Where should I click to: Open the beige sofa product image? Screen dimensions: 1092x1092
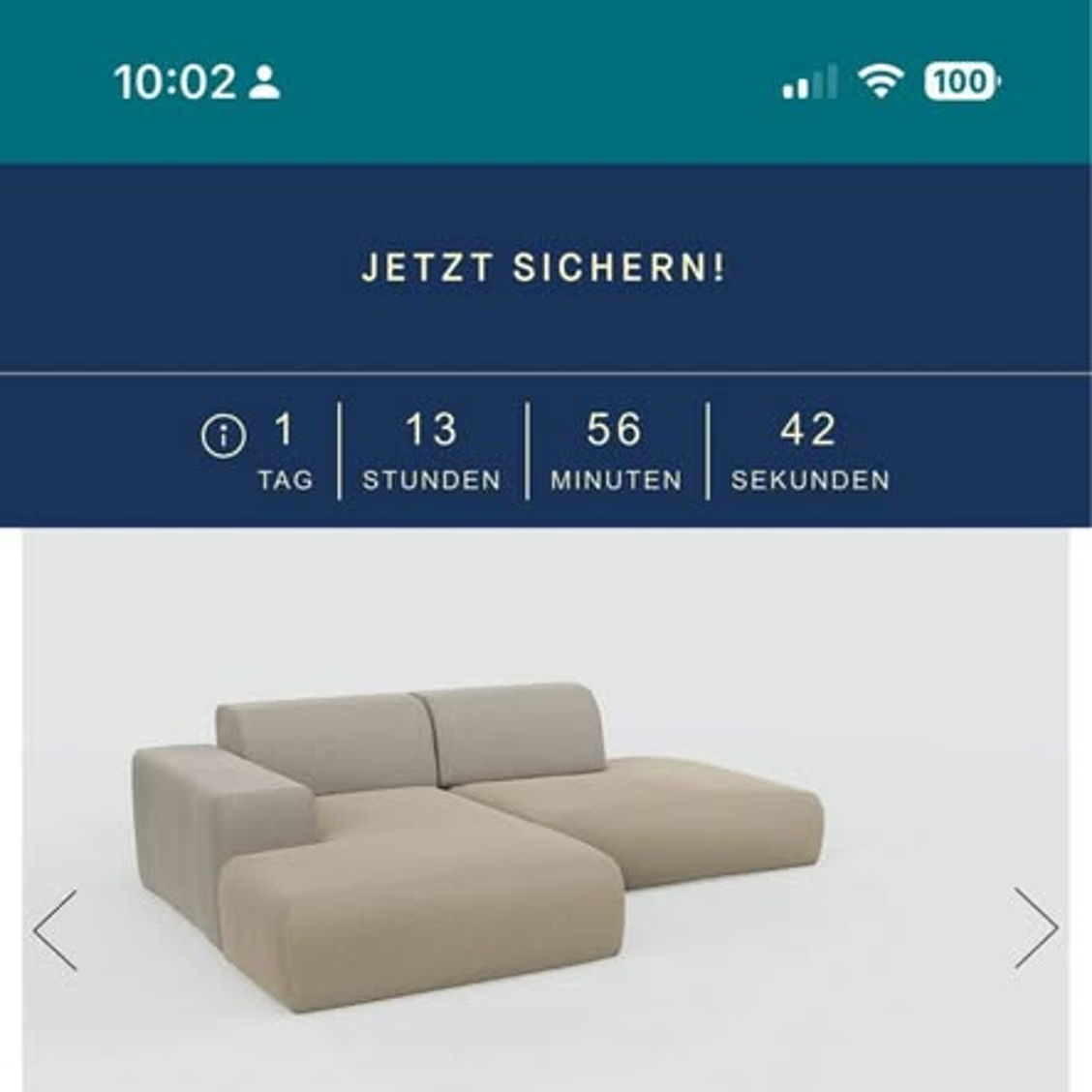479,842
